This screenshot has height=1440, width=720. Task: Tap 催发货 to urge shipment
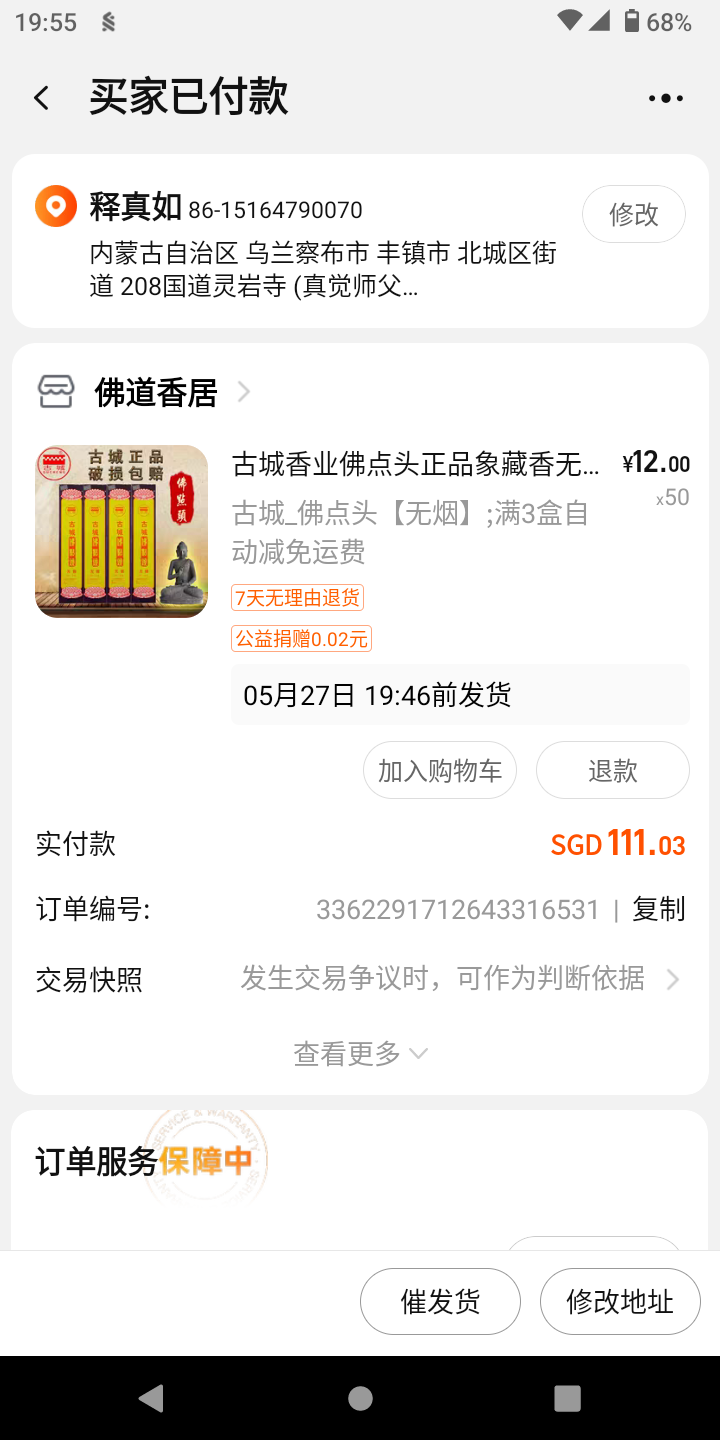coord(440,1301)
